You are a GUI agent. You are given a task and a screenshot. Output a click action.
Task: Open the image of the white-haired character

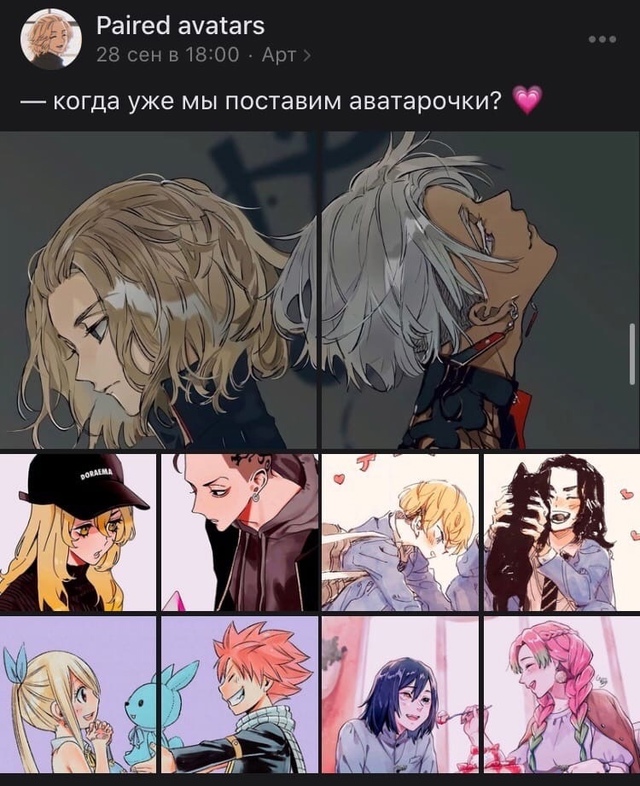(x=480, y=290)
